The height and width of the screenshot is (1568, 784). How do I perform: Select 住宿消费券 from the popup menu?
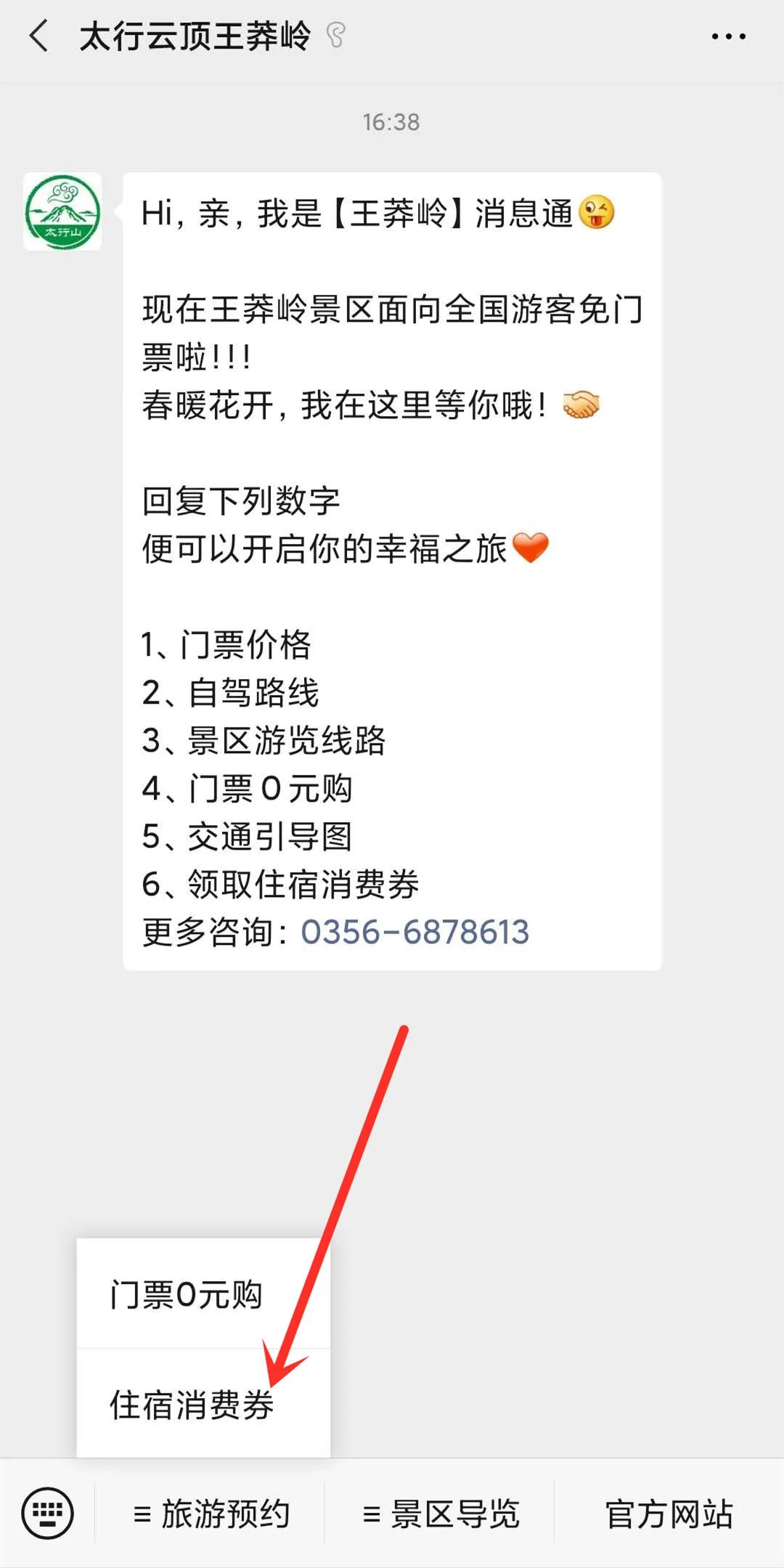point(203,1404)
